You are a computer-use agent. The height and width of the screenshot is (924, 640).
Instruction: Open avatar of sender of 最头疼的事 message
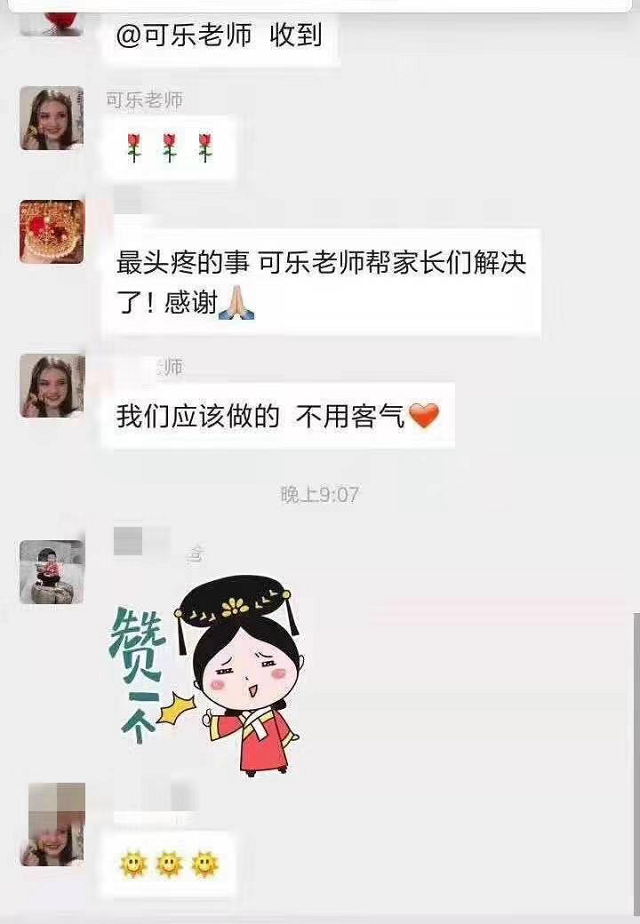(x=52, y=231)
